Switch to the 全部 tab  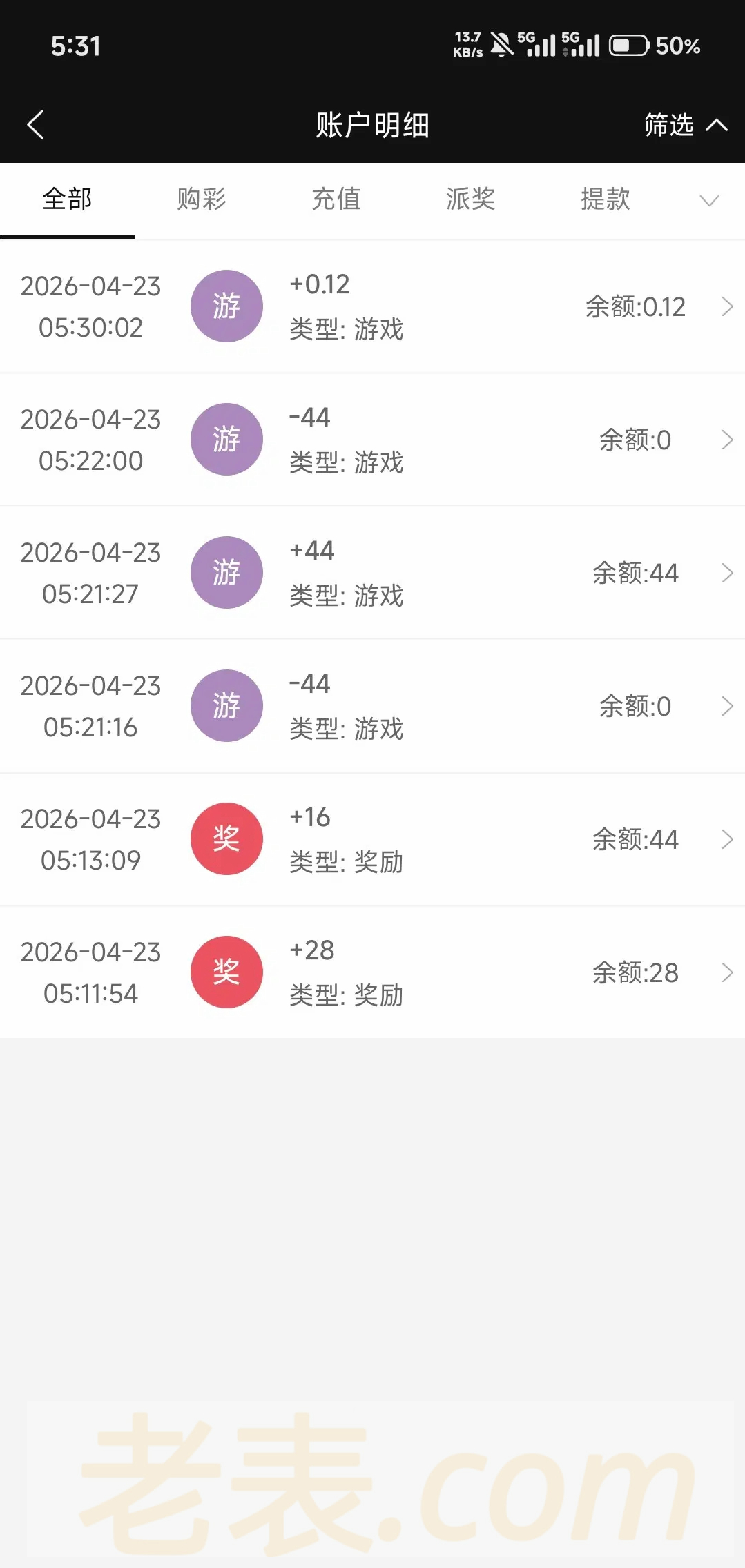pyautogui.click(x=67, y=199)
